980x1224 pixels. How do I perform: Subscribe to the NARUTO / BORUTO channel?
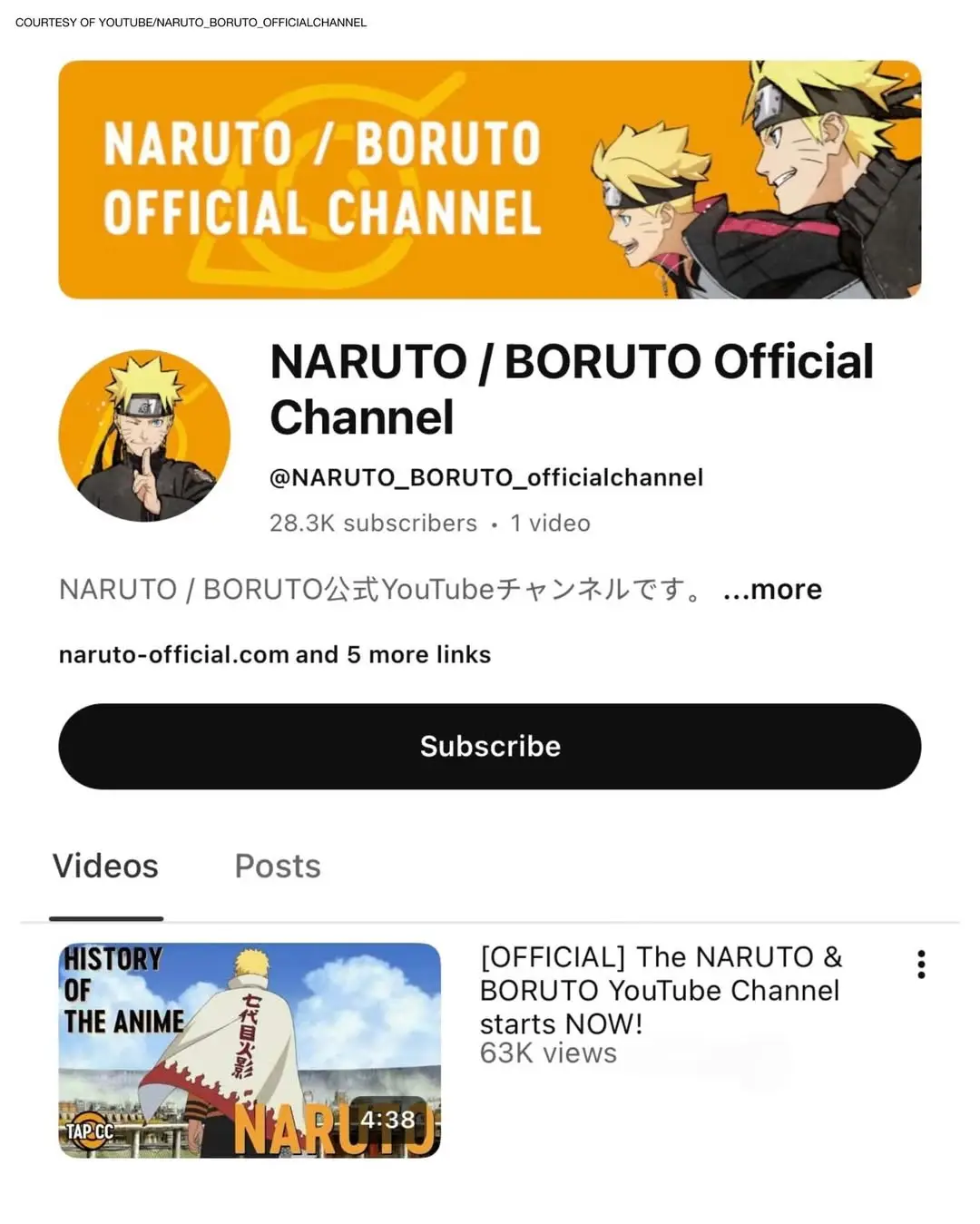[x=489, y=746]
